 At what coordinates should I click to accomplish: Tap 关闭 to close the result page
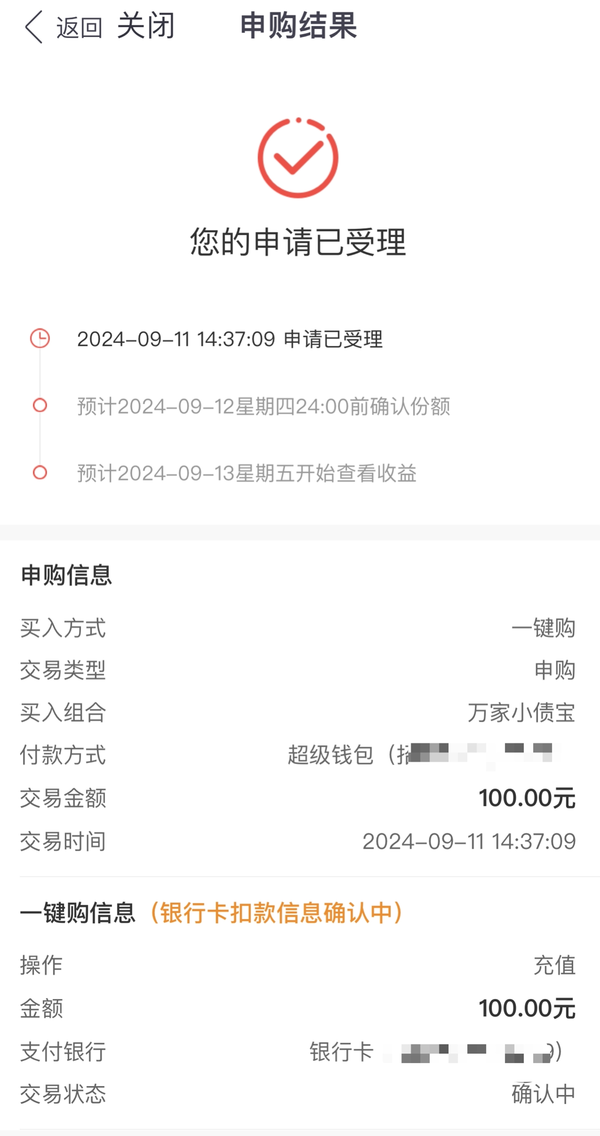pyautogui.click(x=146, y=27)
